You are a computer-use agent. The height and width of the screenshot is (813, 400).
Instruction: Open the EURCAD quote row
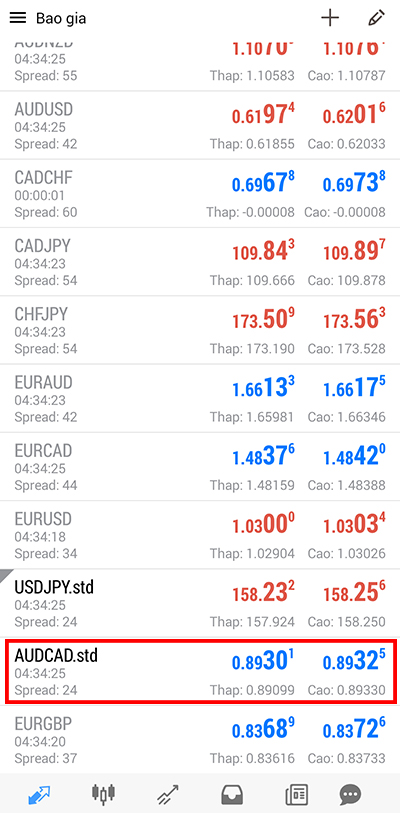[200, 467]
